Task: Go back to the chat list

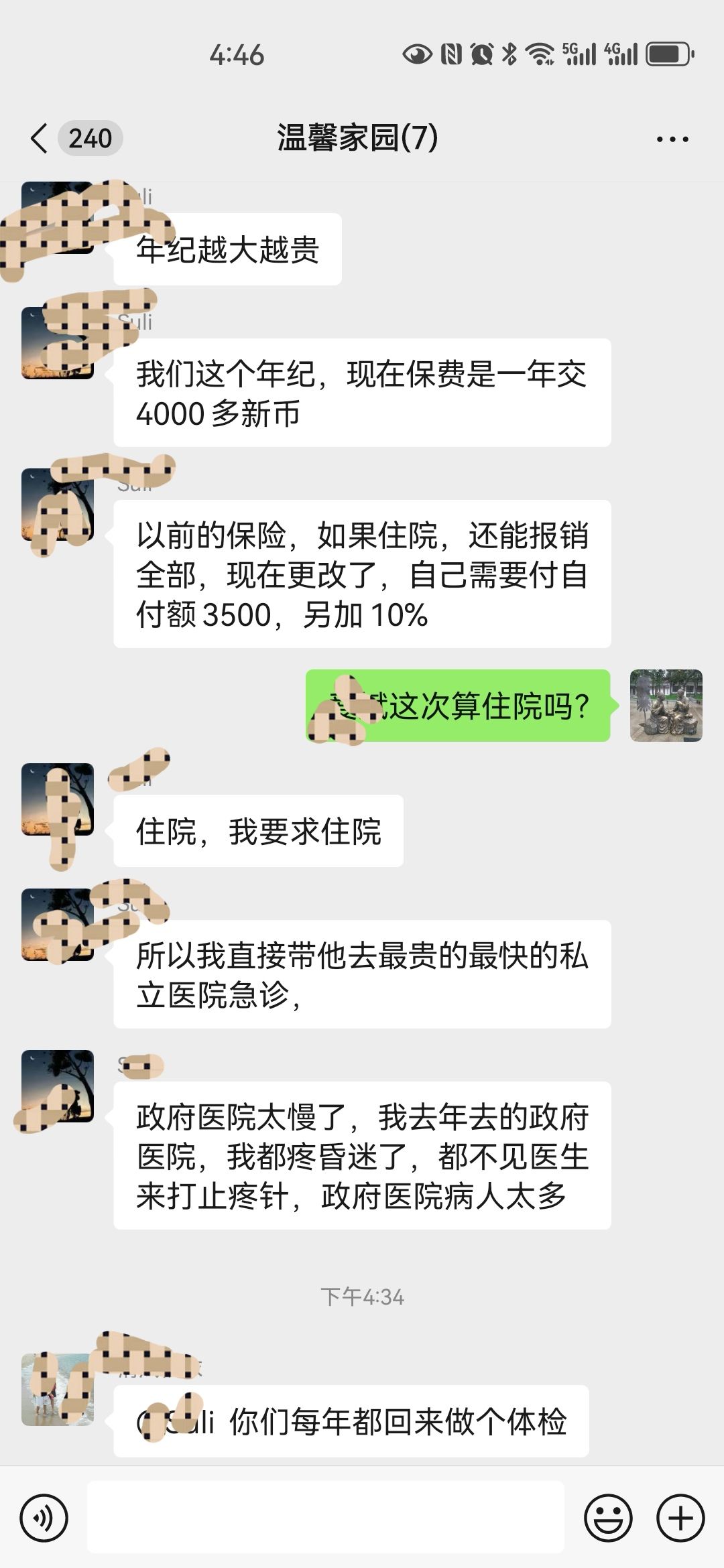Action: pyautogui.click(x=40, y=139)
